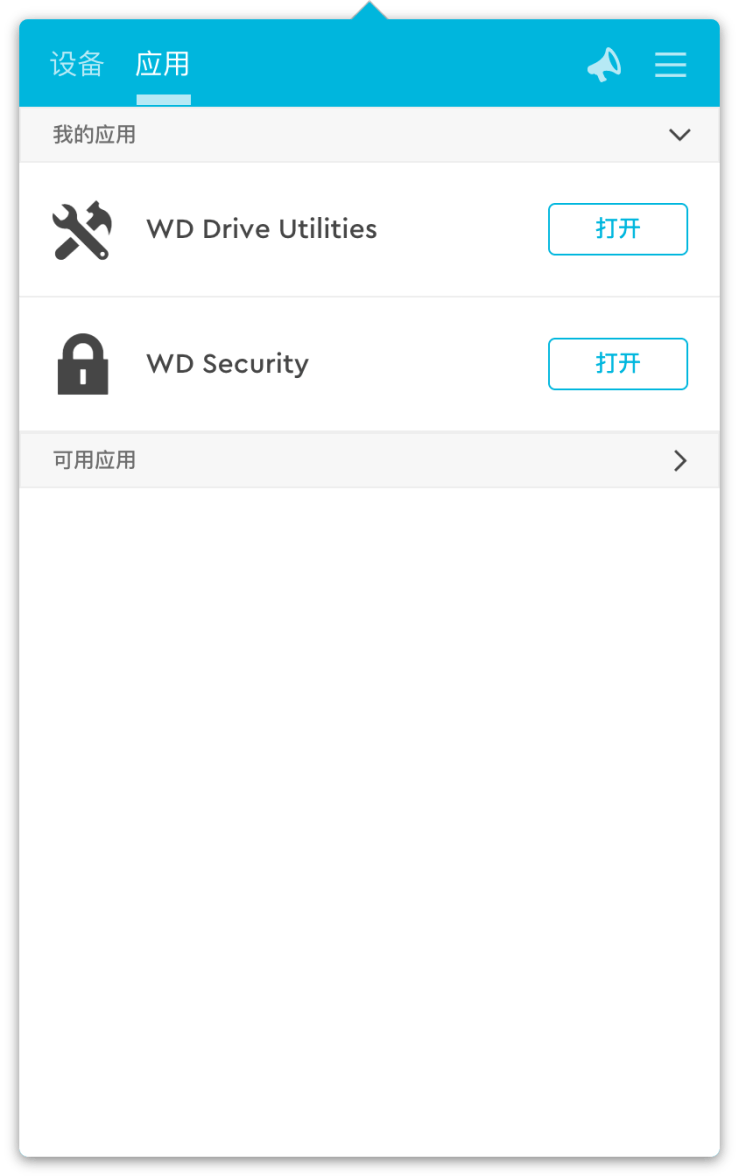Open WD Drive Utilities with its 打开 button

pyautogui.click(x=617, y=229)
